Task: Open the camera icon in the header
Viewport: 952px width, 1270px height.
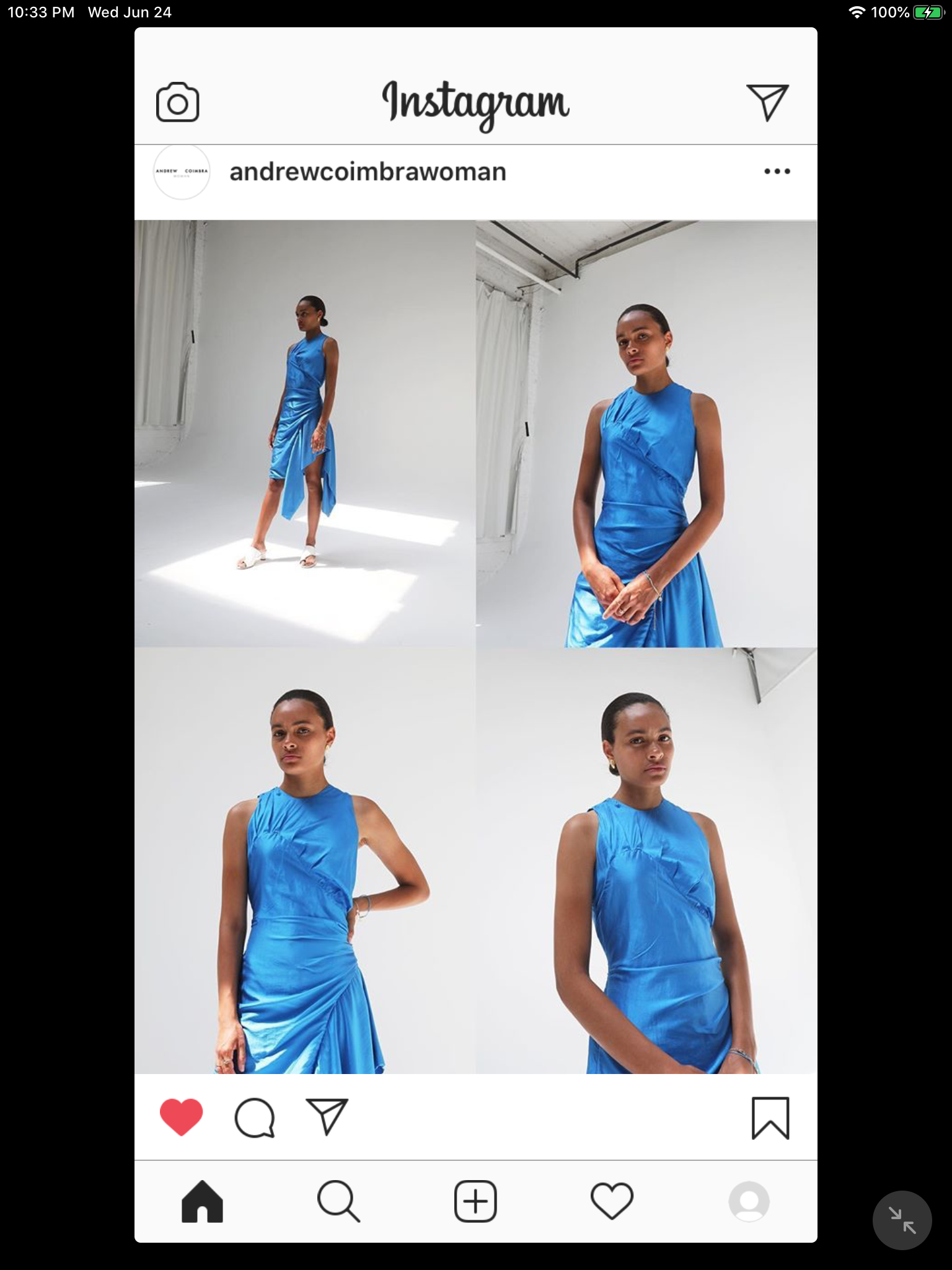Action: (177, 102)
